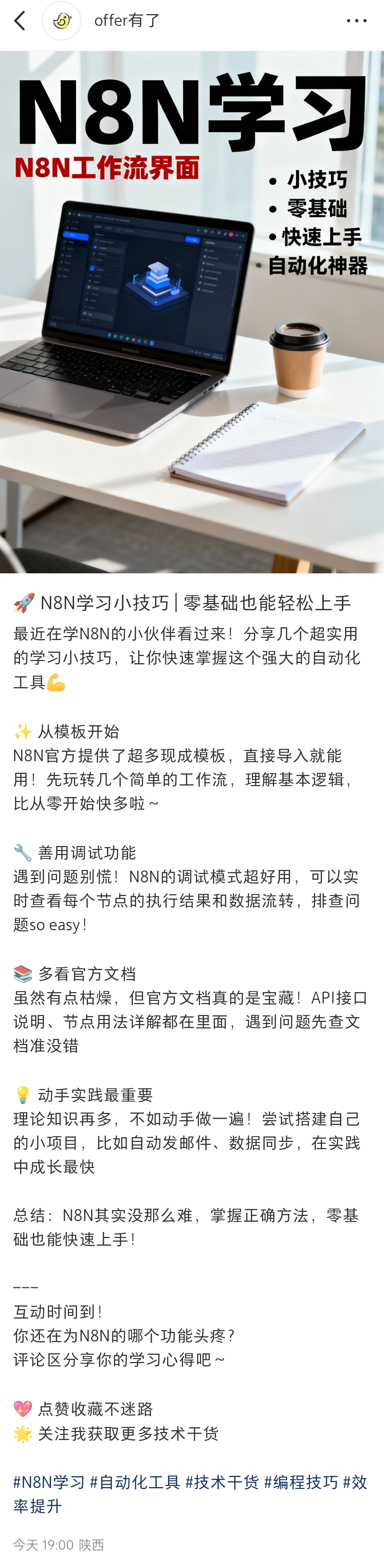This screenshot has width=384, height=1568.
Task: Open the #自动化工具 hashtag
Action: click(135, 1482)
